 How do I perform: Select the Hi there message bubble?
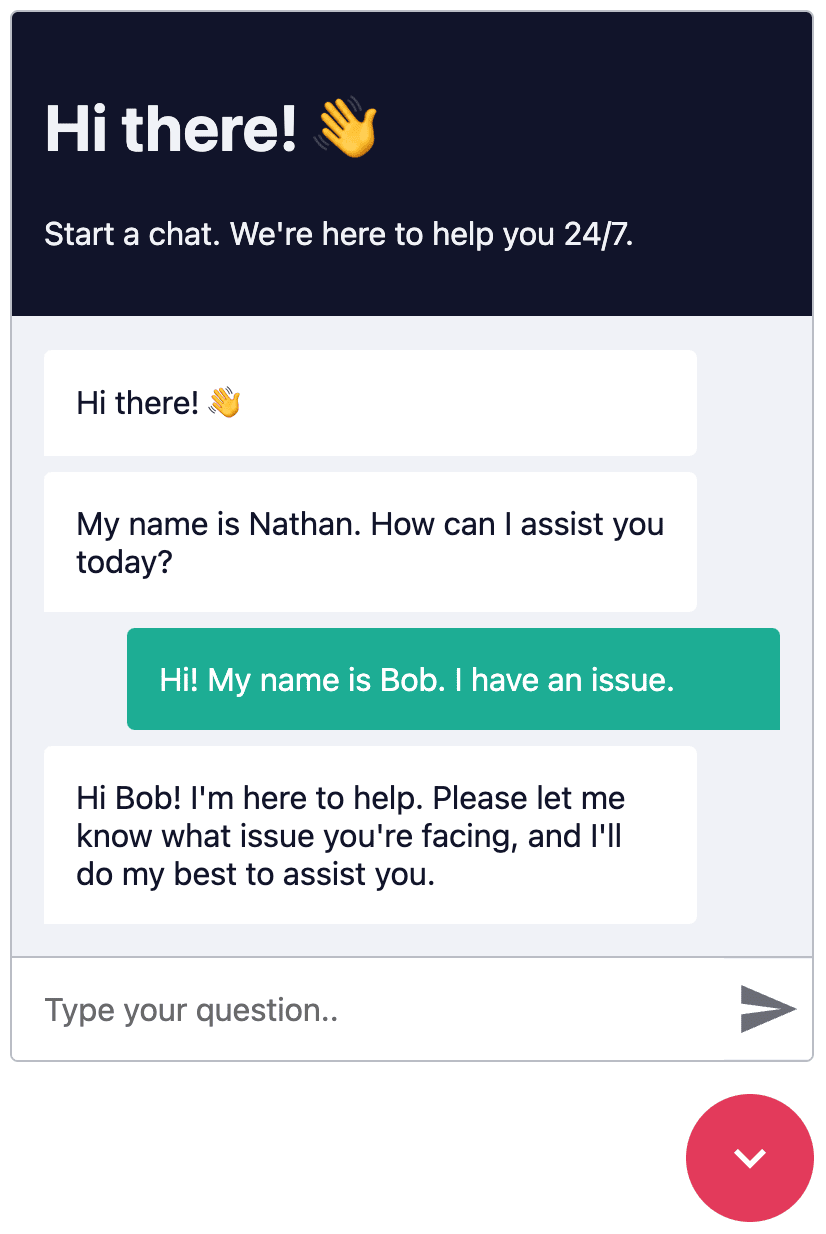pos(370,402)
